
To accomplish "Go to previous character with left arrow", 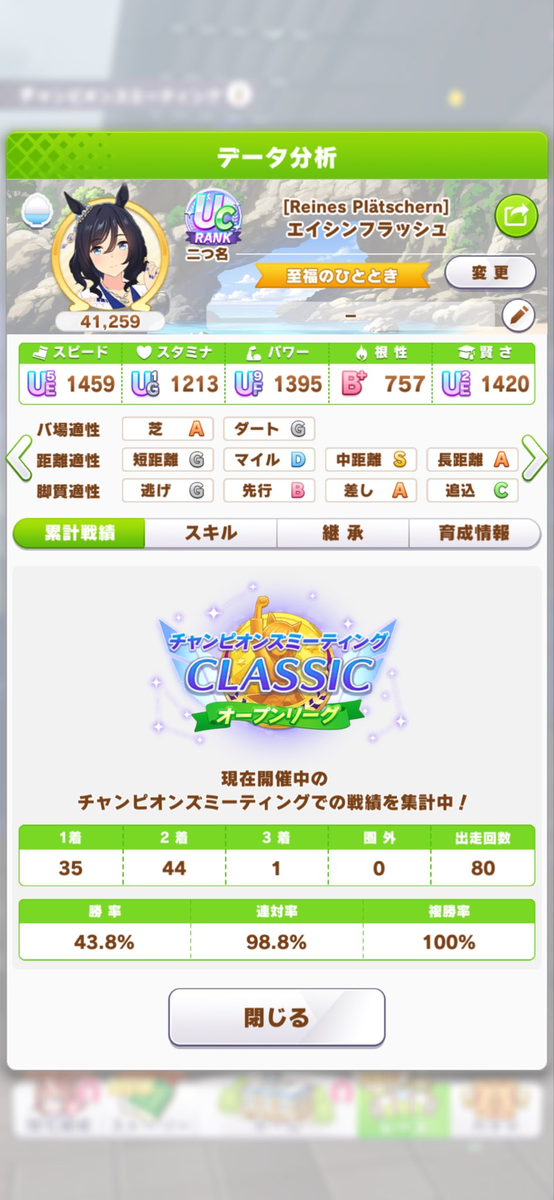I will 19,459.
